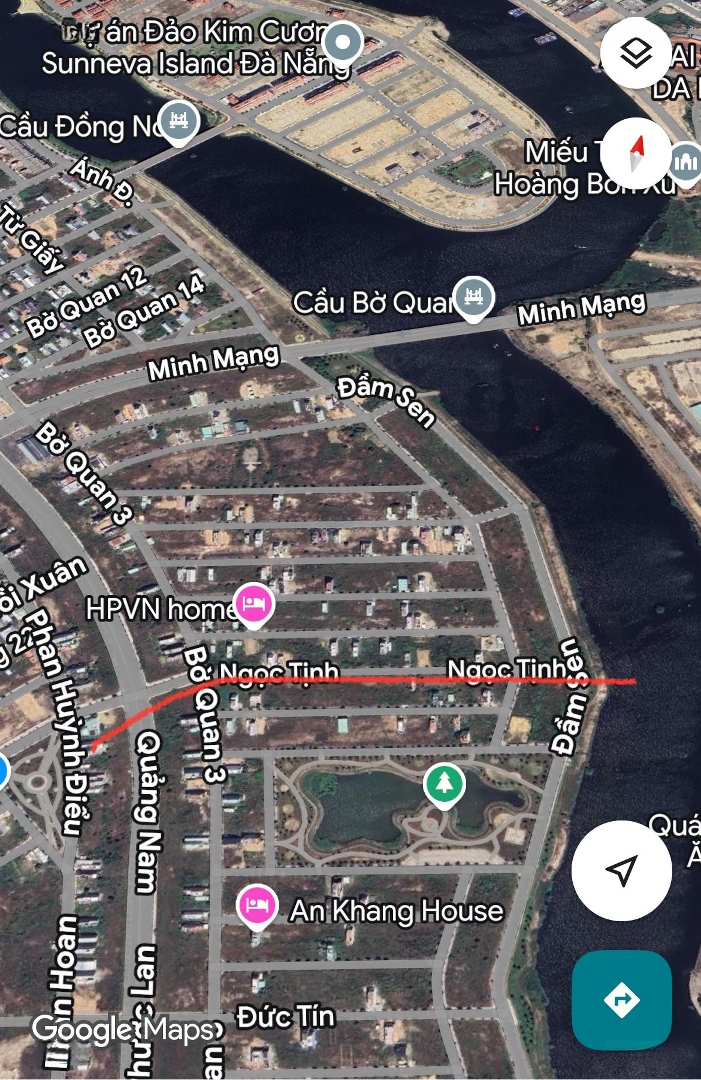701x1080 pixels.
Task: Tap the green park marker
Action: coord(443,784)
